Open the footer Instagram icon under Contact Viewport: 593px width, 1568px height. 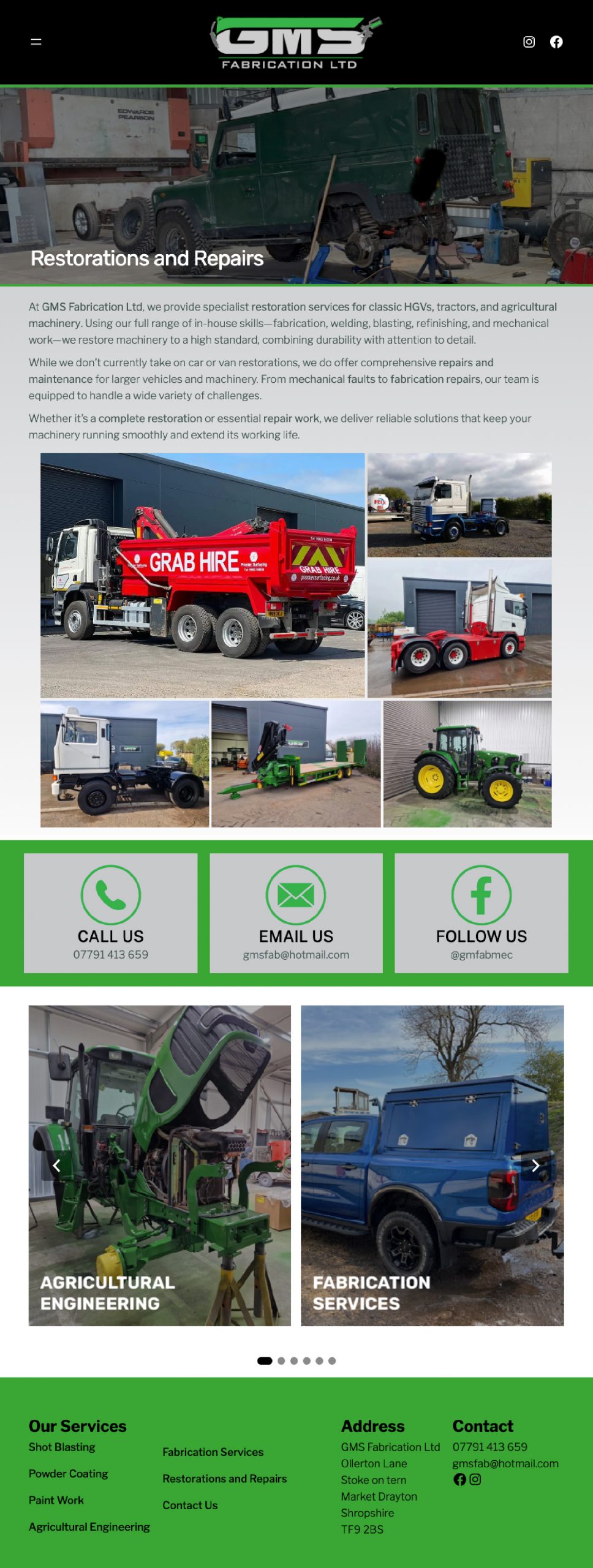475,1480
